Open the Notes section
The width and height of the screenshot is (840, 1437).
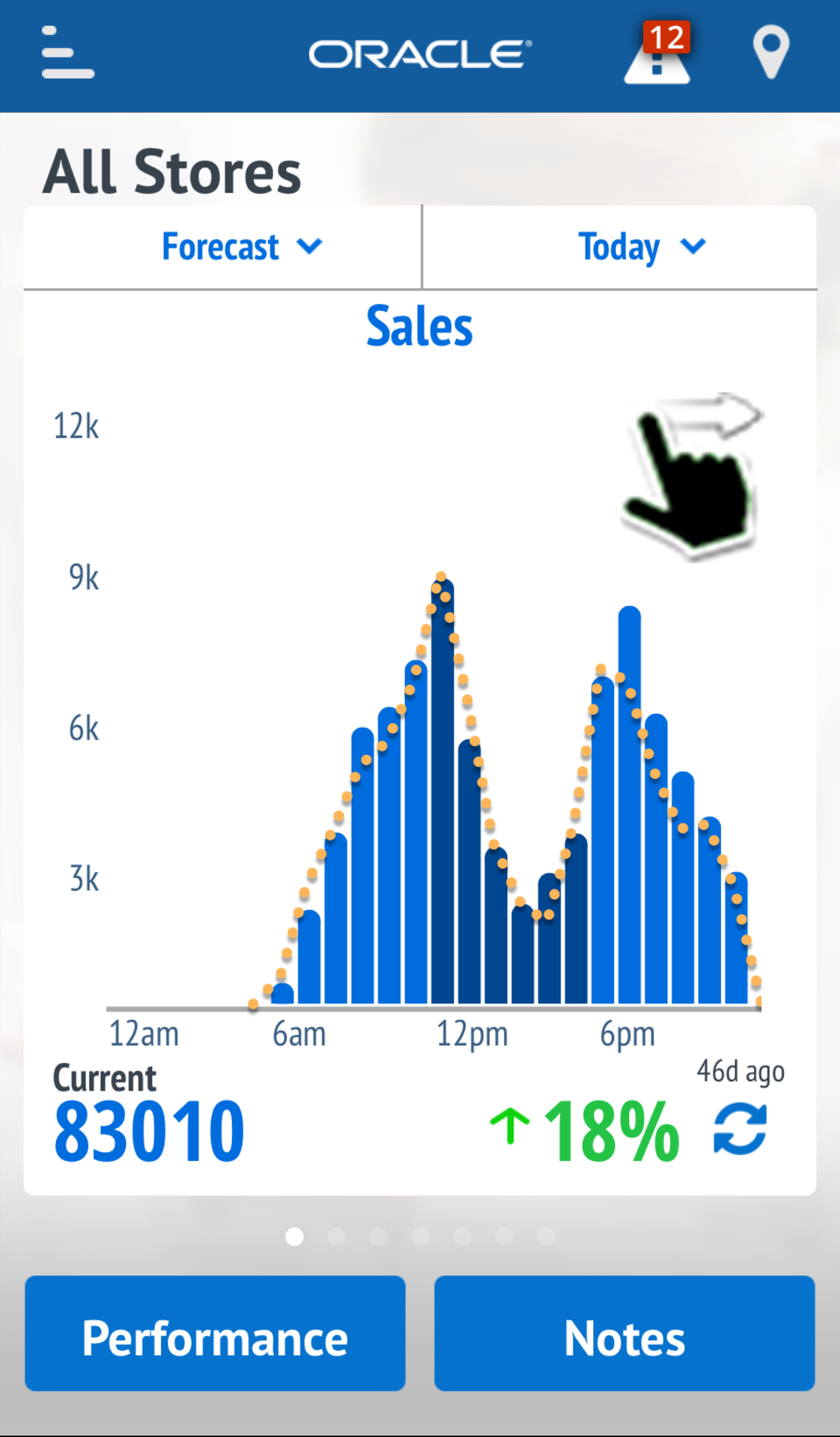(624, 1333)
